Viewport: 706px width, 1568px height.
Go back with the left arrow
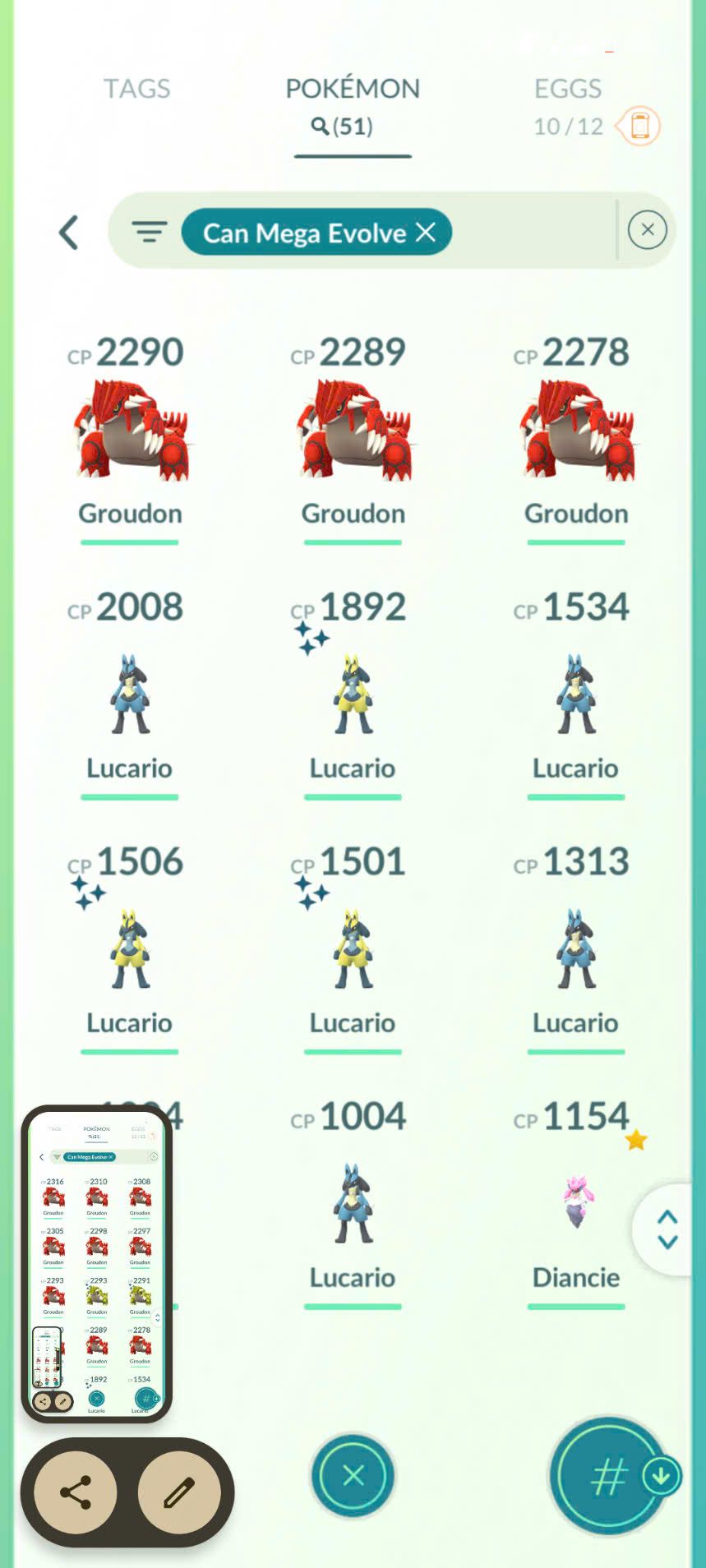pyautogui.click(x=69, y=233)
